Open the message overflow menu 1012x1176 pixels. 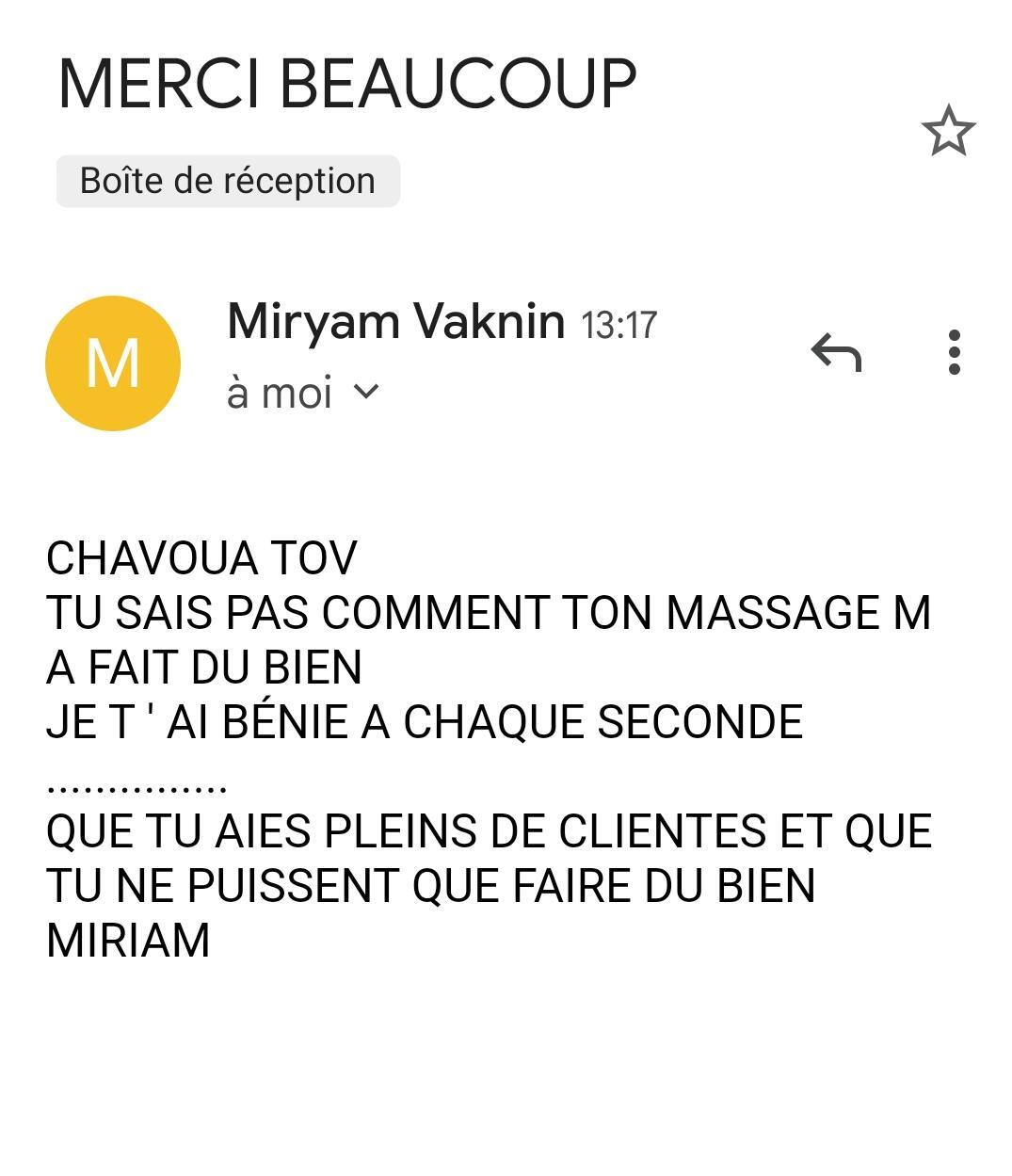click(x=954, y=352)
